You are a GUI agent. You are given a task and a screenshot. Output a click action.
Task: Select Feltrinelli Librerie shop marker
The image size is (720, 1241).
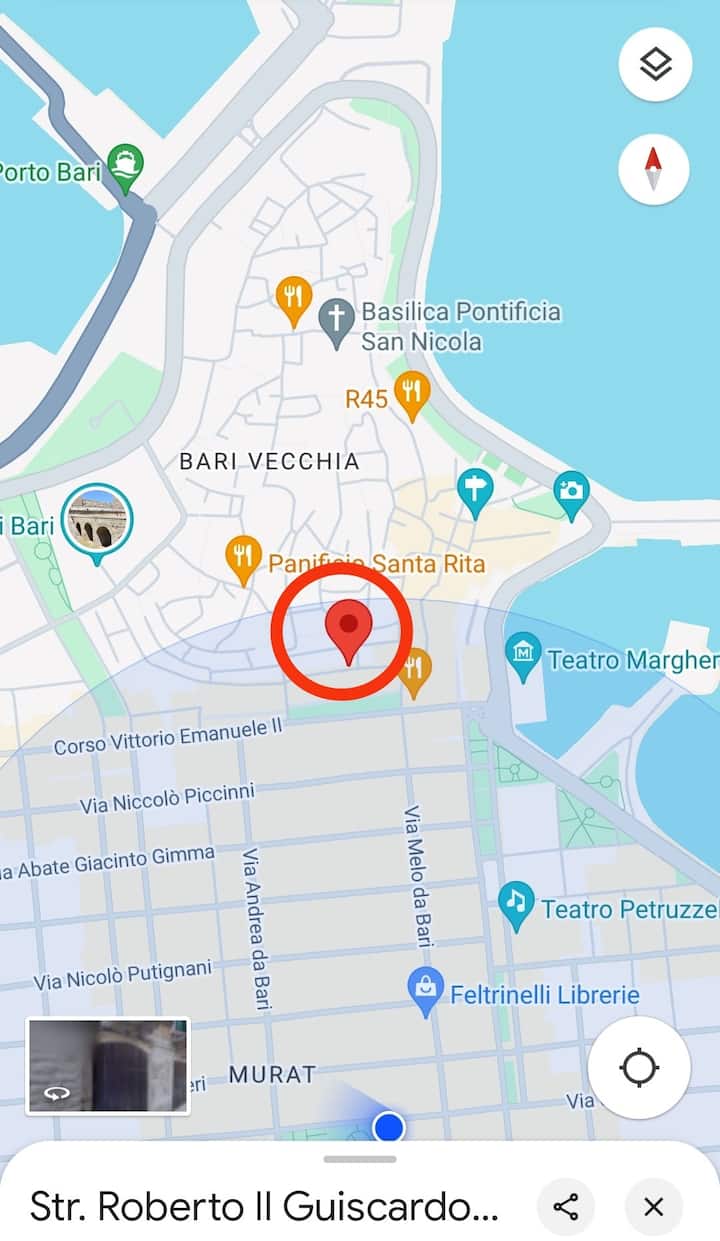pos(426,990)
